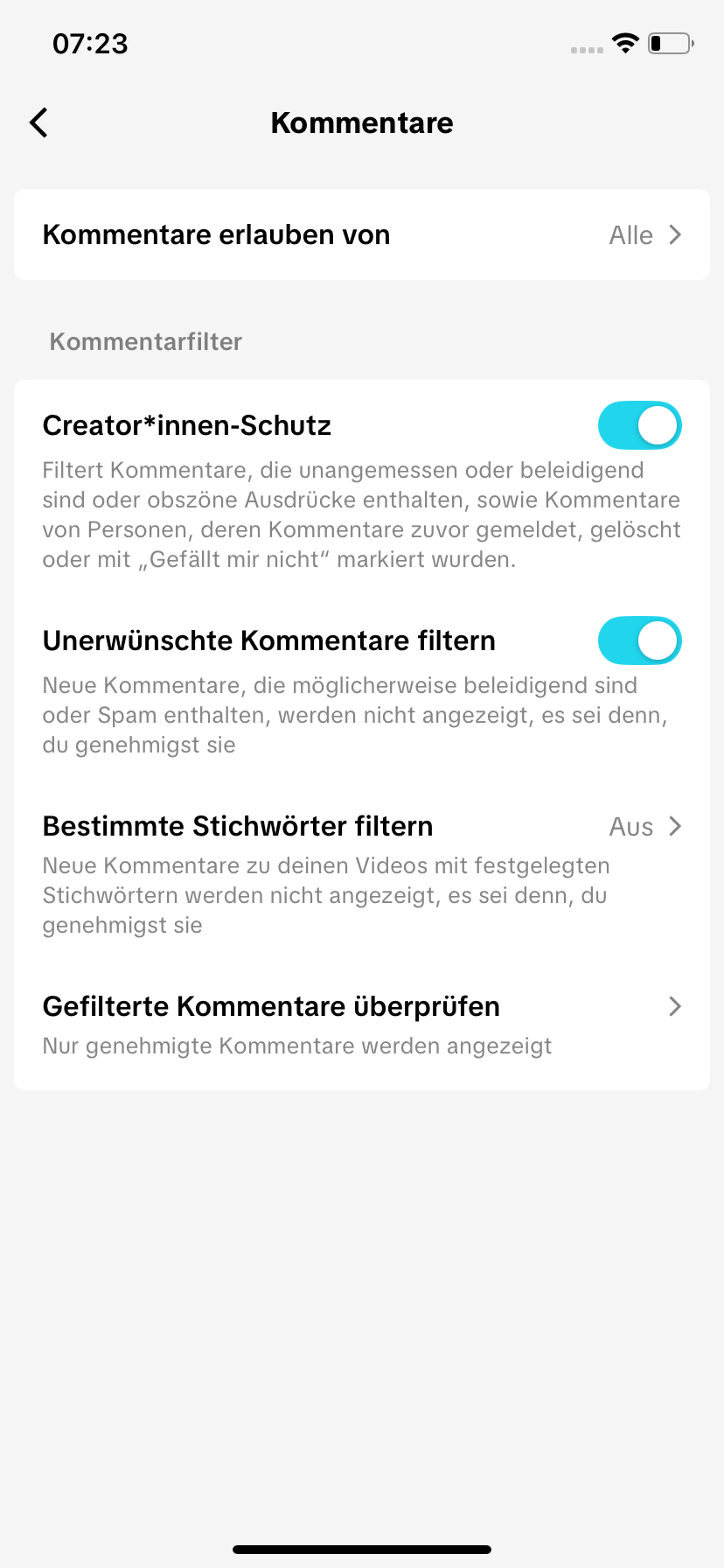Image resolution: width=724 pixels, height=1568 pixels.
Task: Turn off Unerwünschte Kommentare filtern
Action: pyautogui.click(x=640, y=640)
